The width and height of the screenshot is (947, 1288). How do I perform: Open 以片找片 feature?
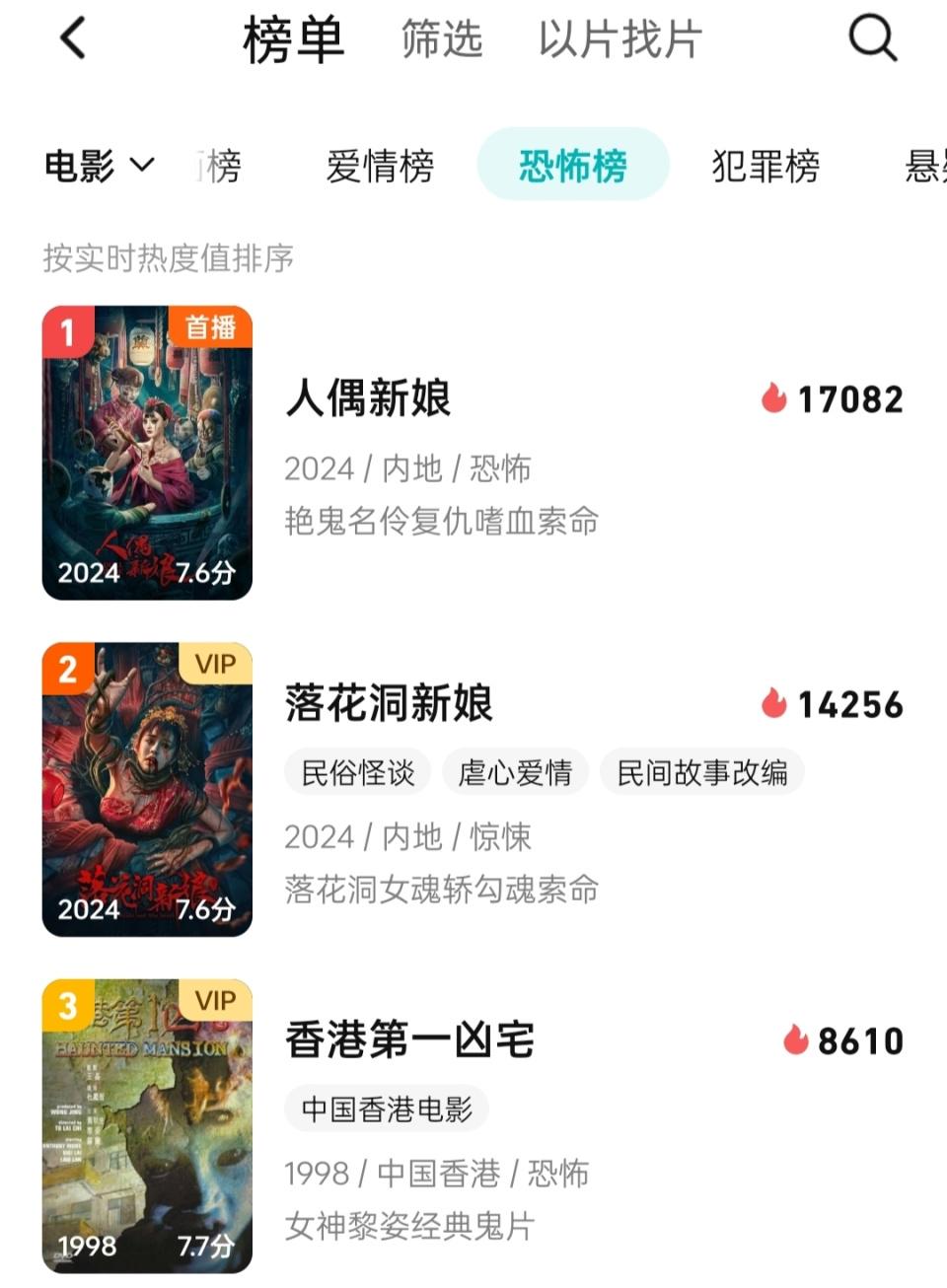619,41
